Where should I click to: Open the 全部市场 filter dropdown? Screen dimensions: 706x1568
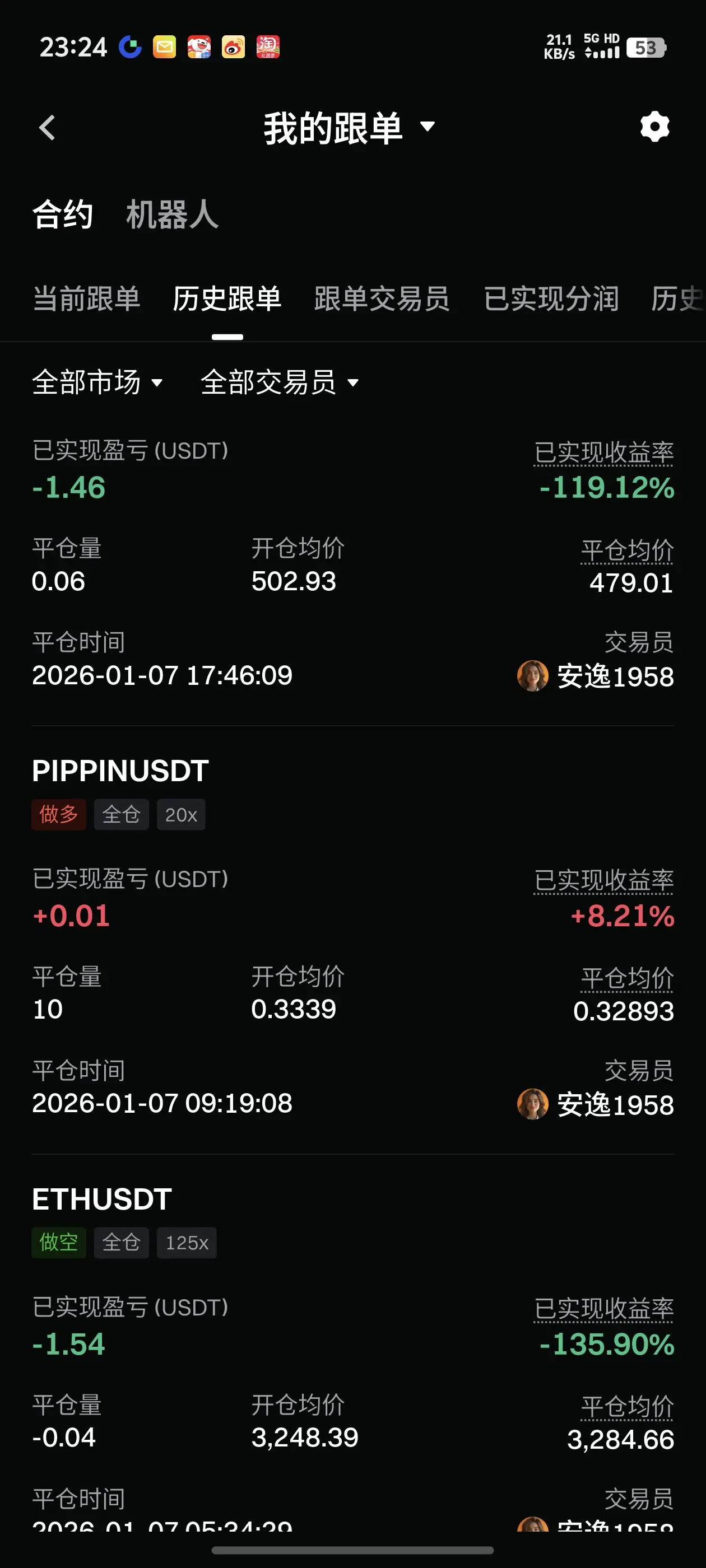click(x=97, y=382)
